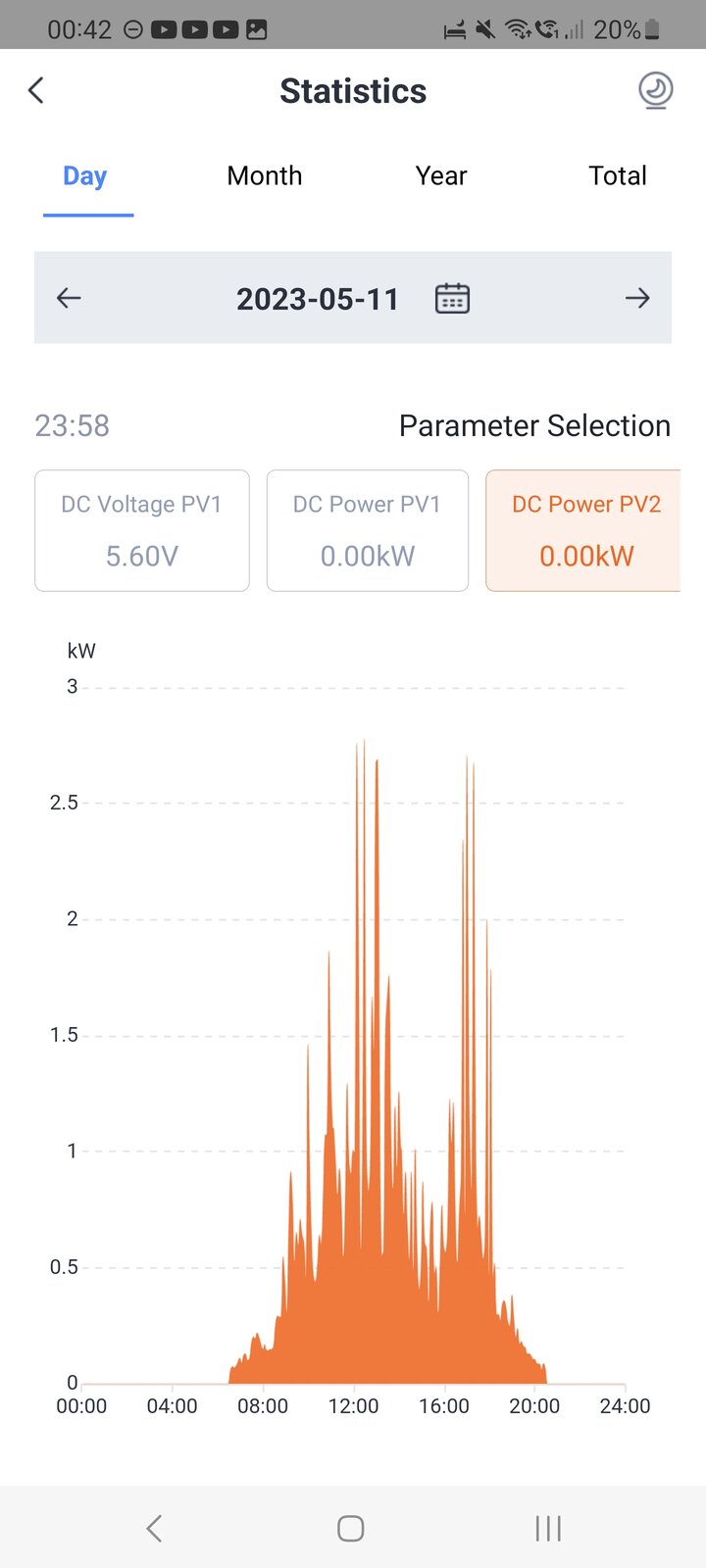Select the DC Power PV2 parameter
The width and height of the screenshot is (706, 1568).
coord(585,530)
